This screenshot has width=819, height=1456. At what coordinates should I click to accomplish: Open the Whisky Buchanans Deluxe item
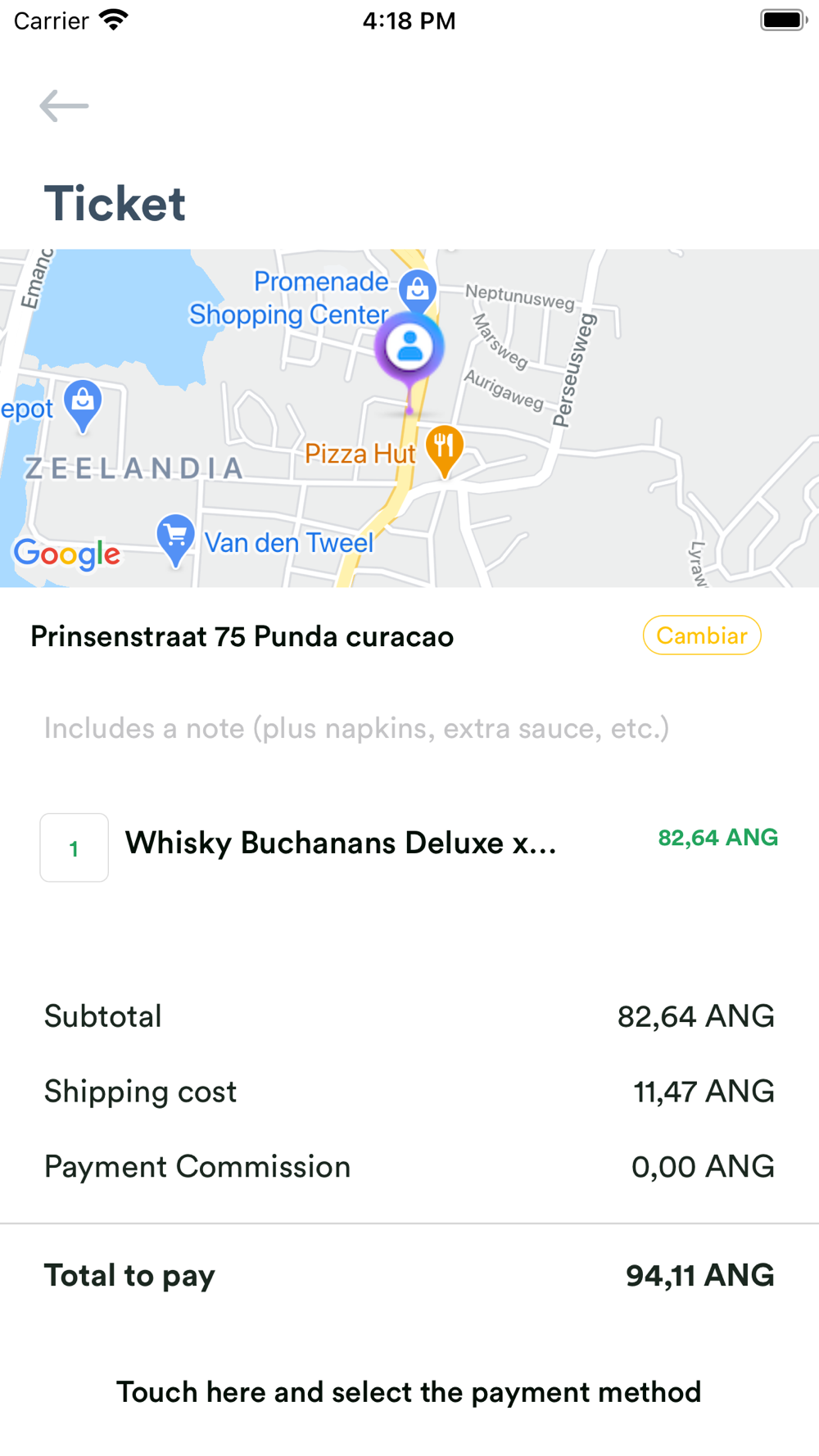(341, 843)
